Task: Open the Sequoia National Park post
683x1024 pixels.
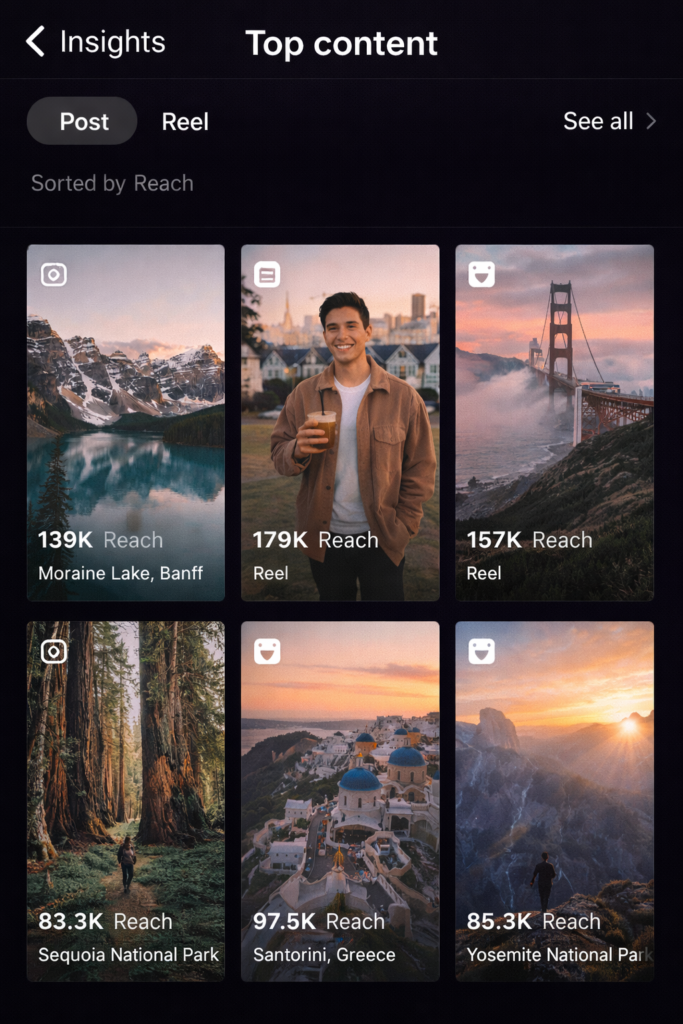Action: [x=126, y=800]
